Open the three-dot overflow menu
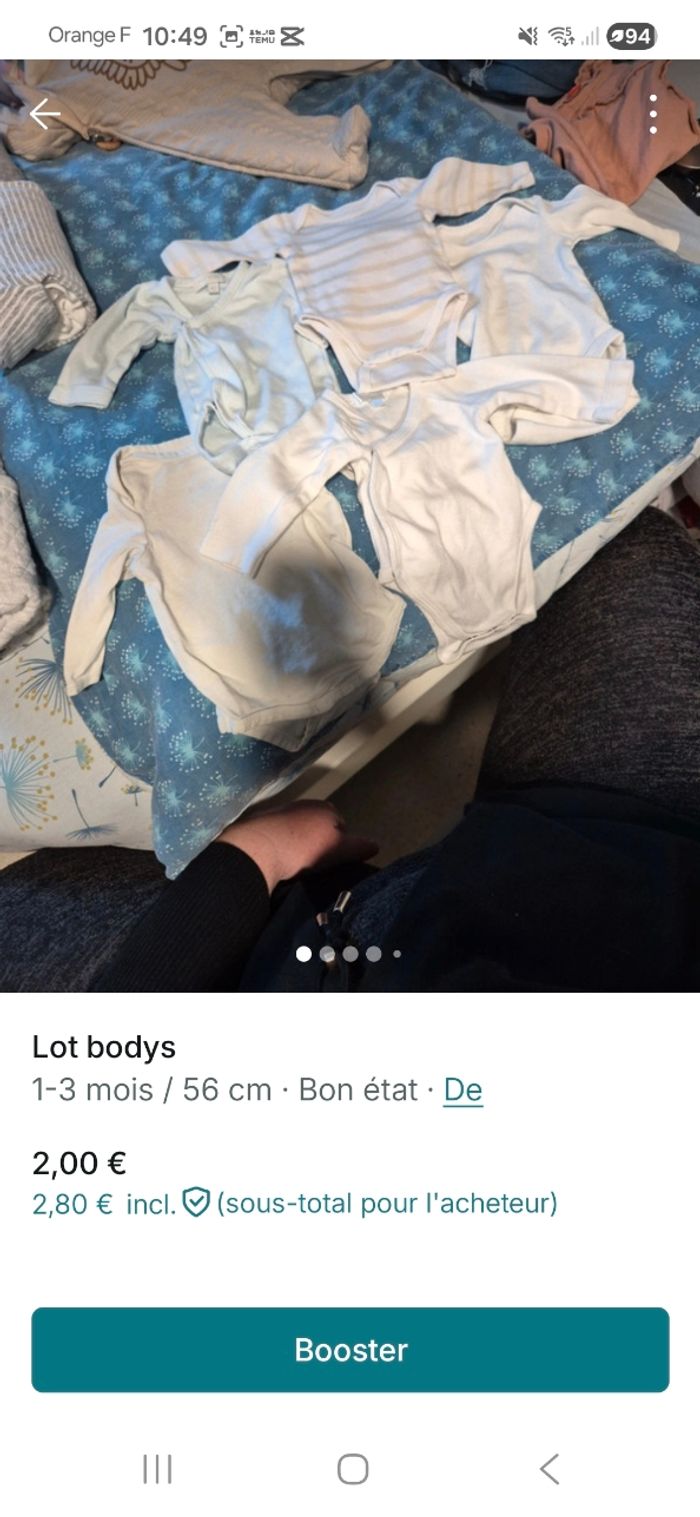This screenshot has width=700, height=1517. (x=653, y=115)
